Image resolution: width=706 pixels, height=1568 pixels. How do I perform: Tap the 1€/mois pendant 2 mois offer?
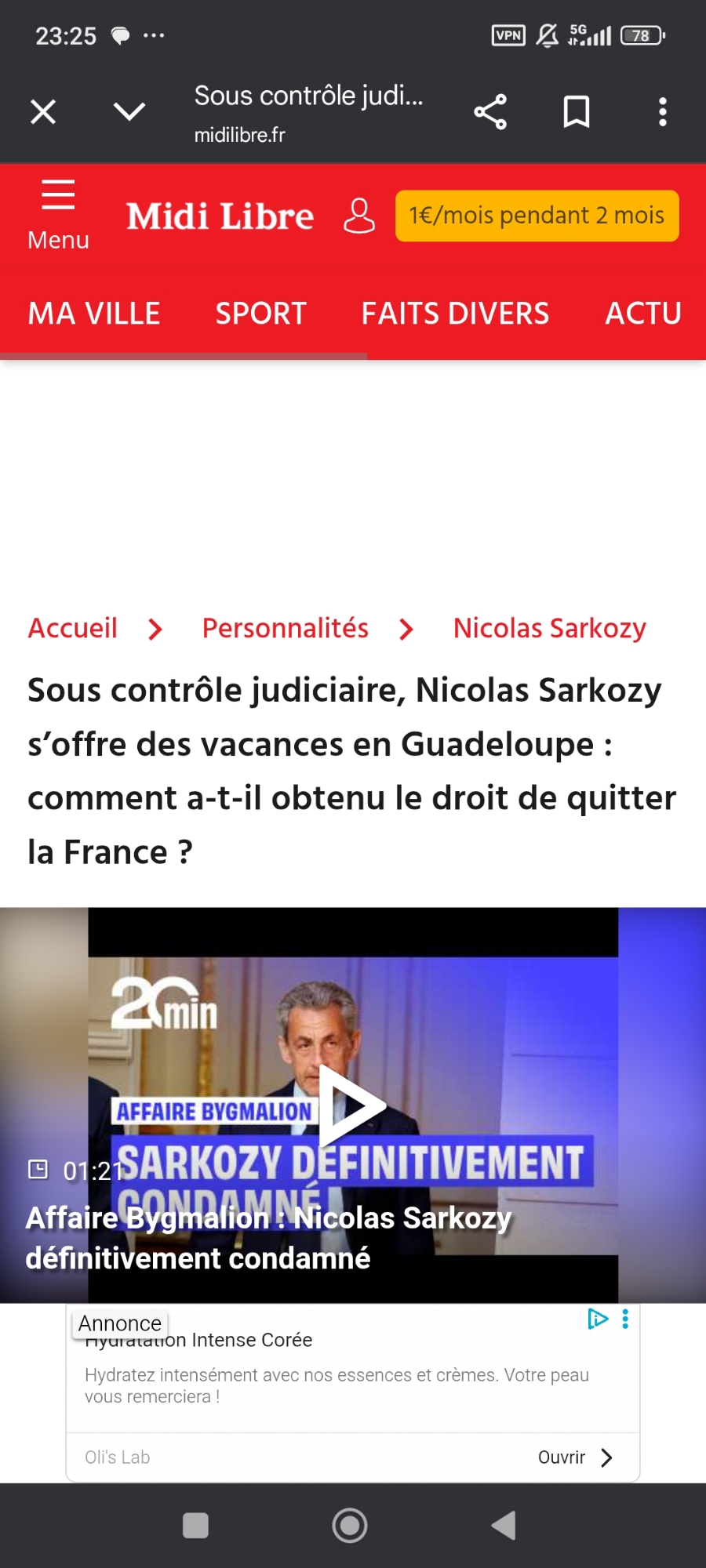point(537,216)
